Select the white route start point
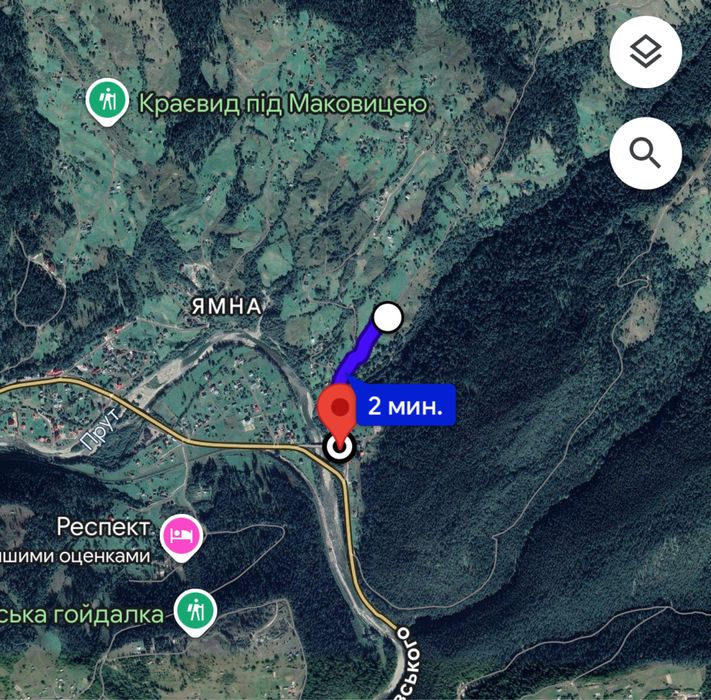Image resolution: width=711 pixels, height=700 pixels. (x=388, y=318)
